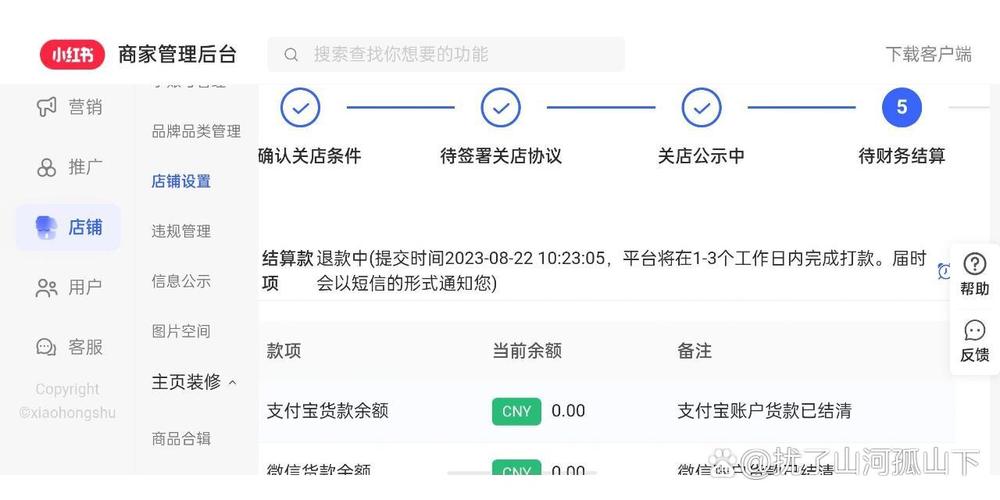Open the 客服 section

coord(69,347)
